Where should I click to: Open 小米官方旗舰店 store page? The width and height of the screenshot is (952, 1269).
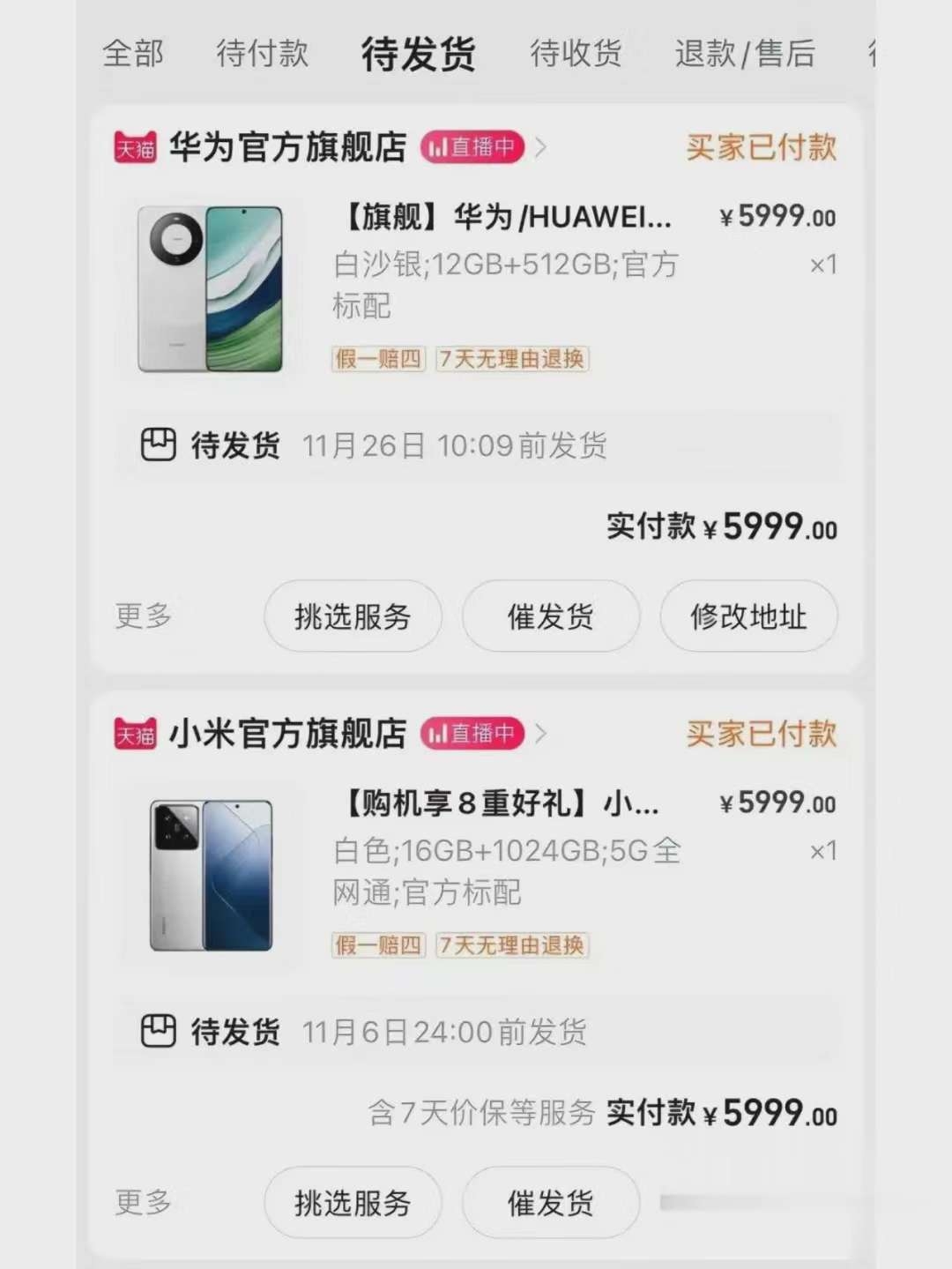click(x=287, y=734)
